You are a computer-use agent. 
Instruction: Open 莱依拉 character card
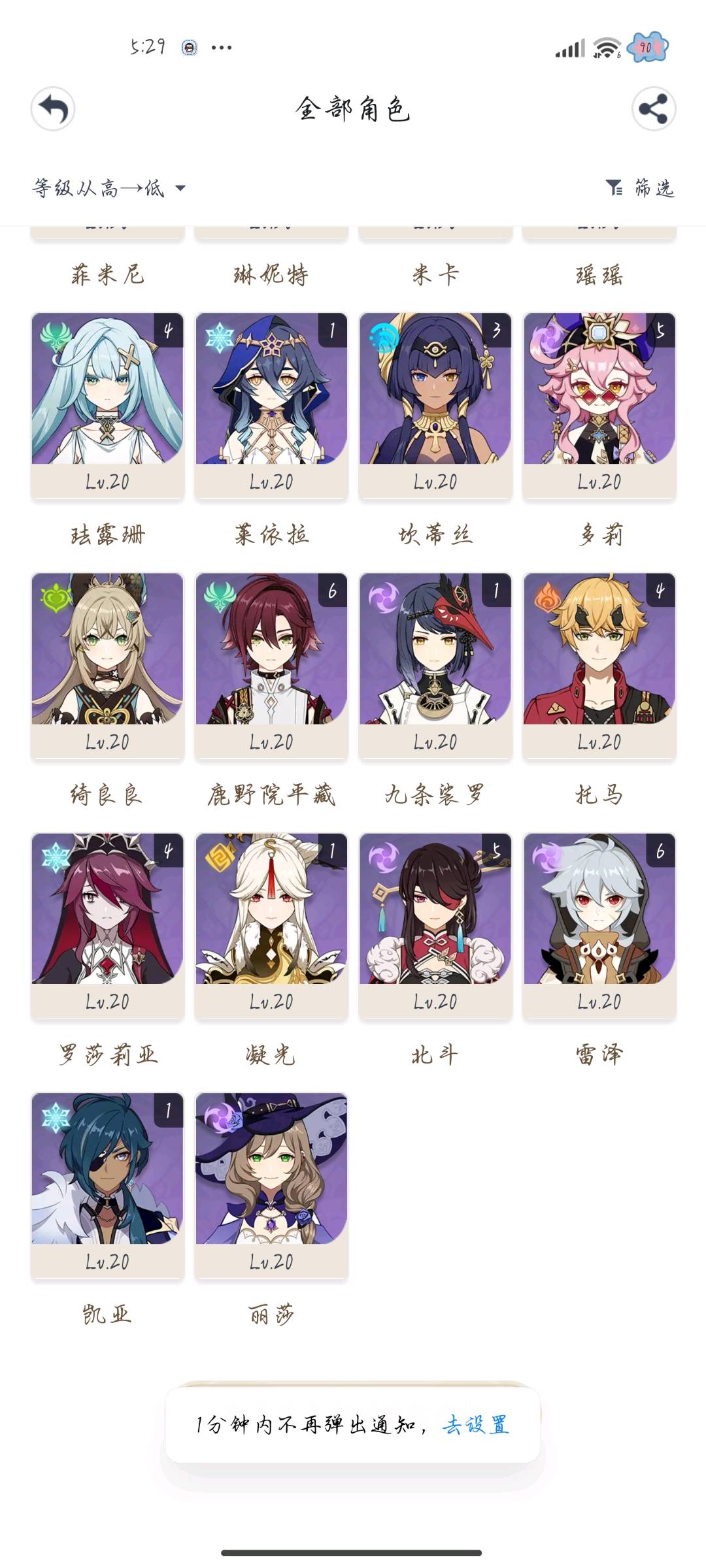point(271,405)
